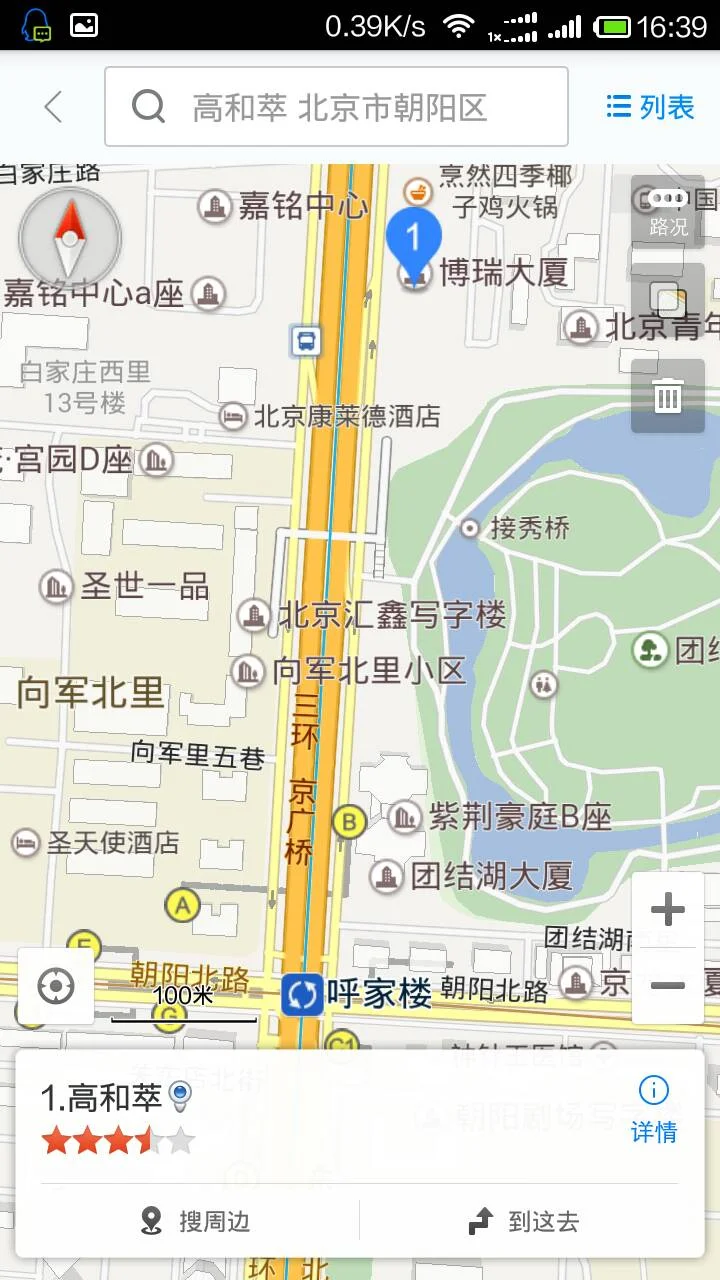Tap the search bar for 高和萃
The image size is (720, 1280).
(335, 107)
